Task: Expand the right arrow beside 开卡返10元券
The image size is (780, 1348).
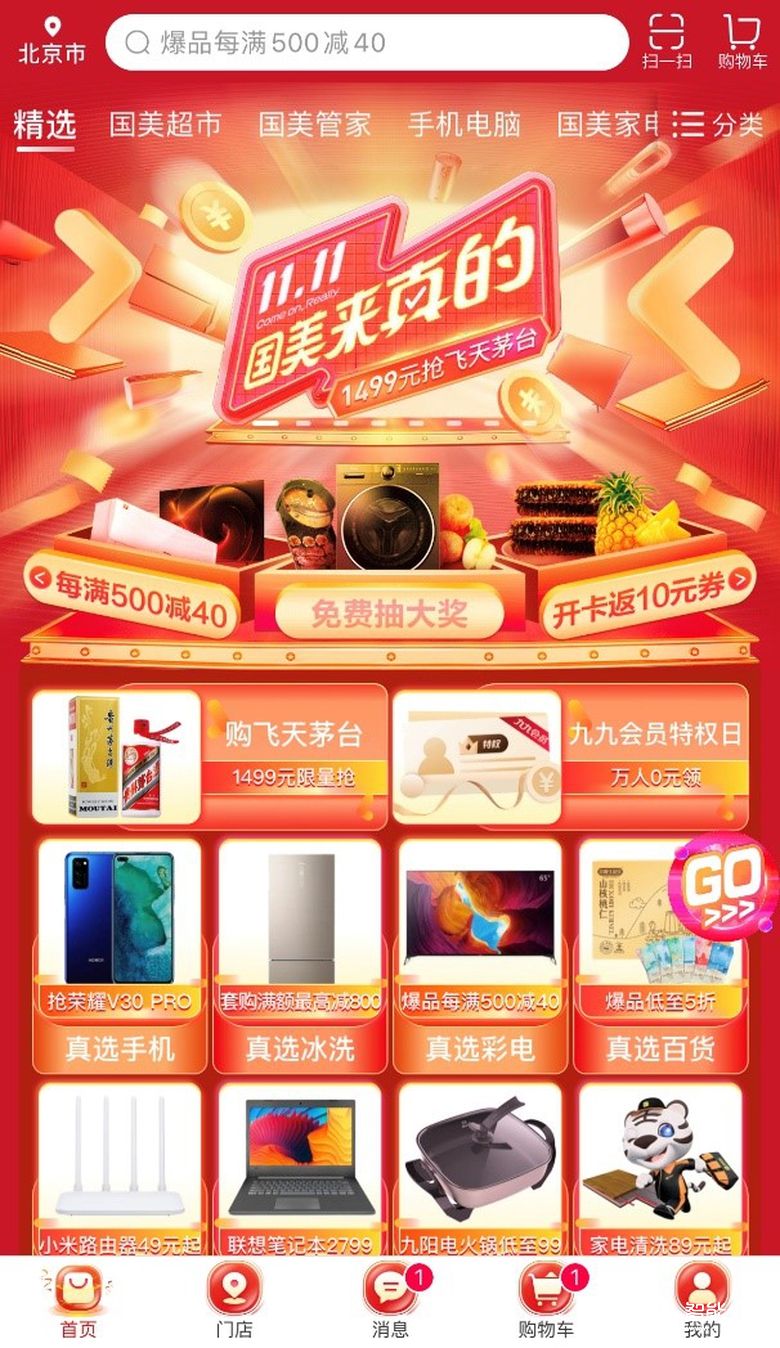Action: pyautogui.click(x=740, y=579)
